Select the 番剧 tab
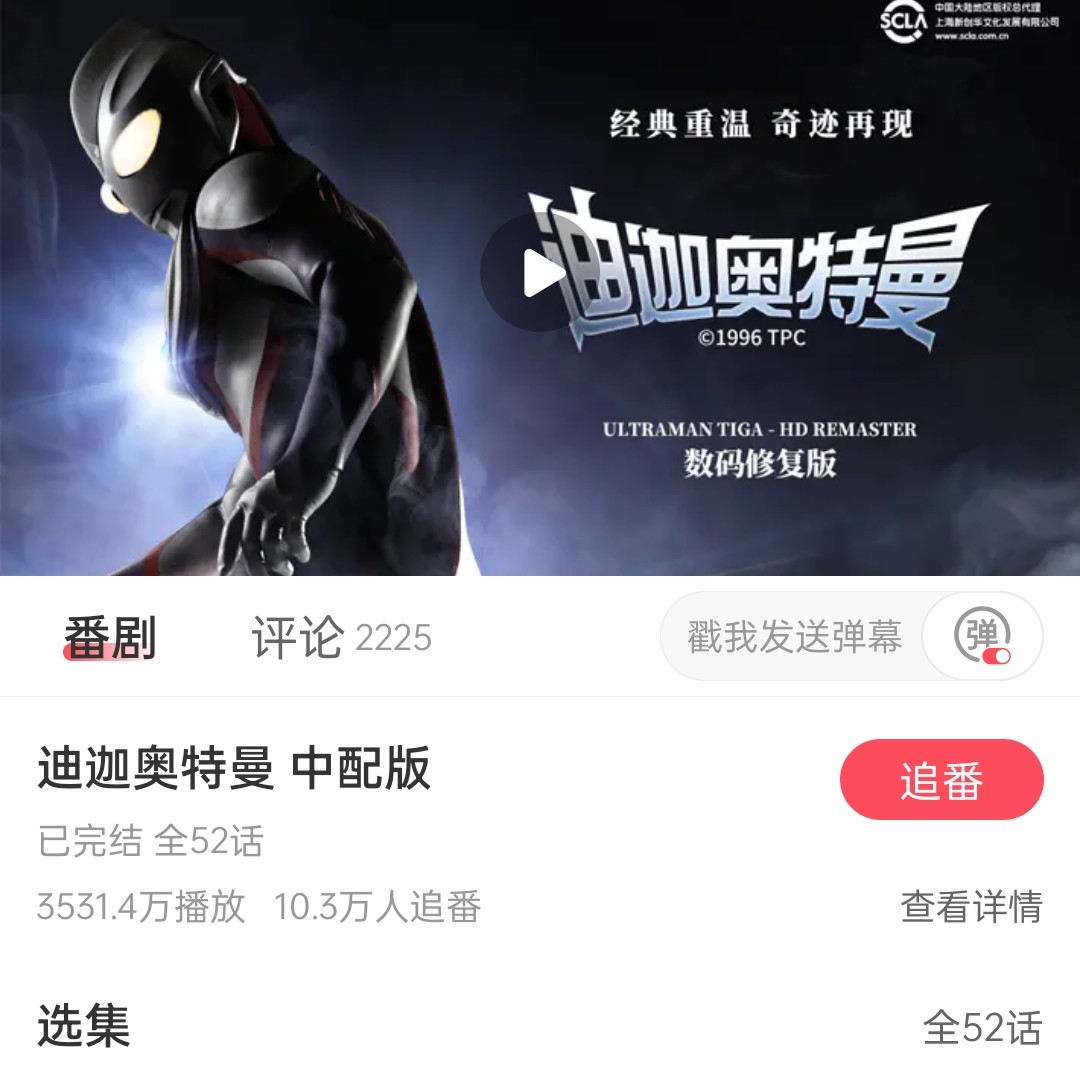 click(110, 638)
